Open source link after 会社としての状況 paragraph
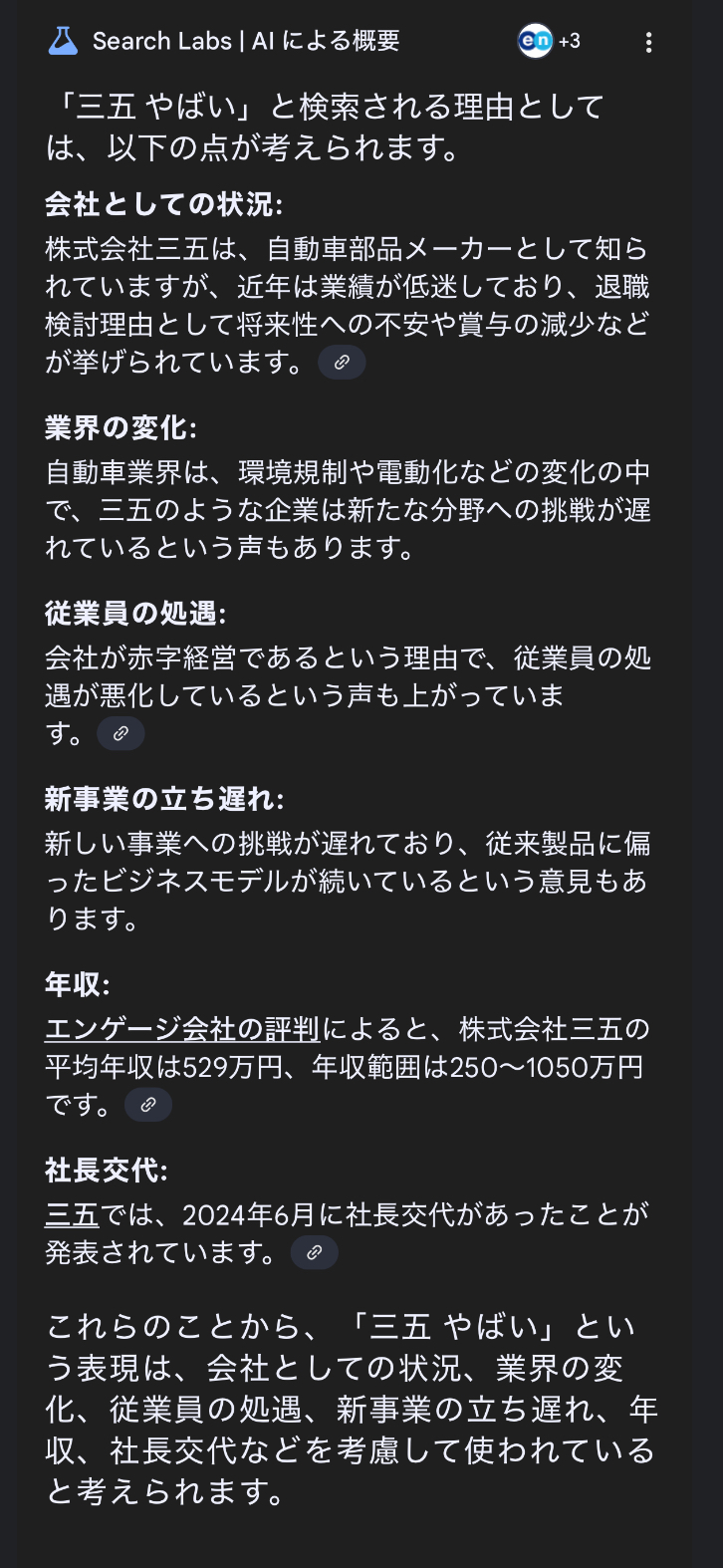Image resolution: width=723 pixels, height=1568 pixels. 342,363
